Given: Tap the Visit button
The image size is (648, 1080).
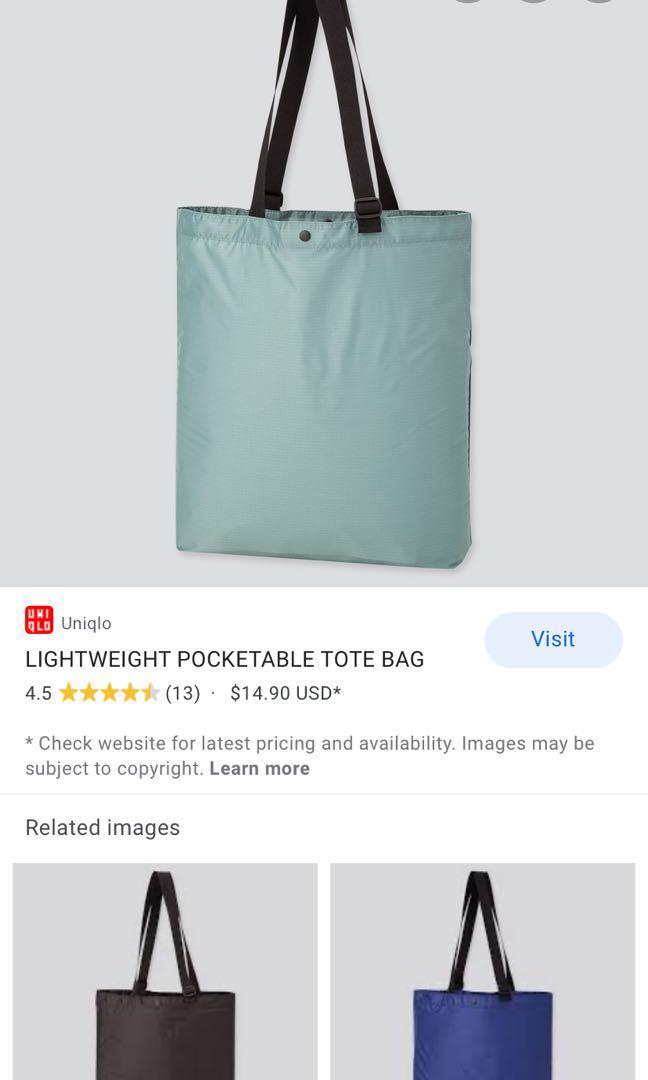Looking at the screenshot, I should coord(553,639).
